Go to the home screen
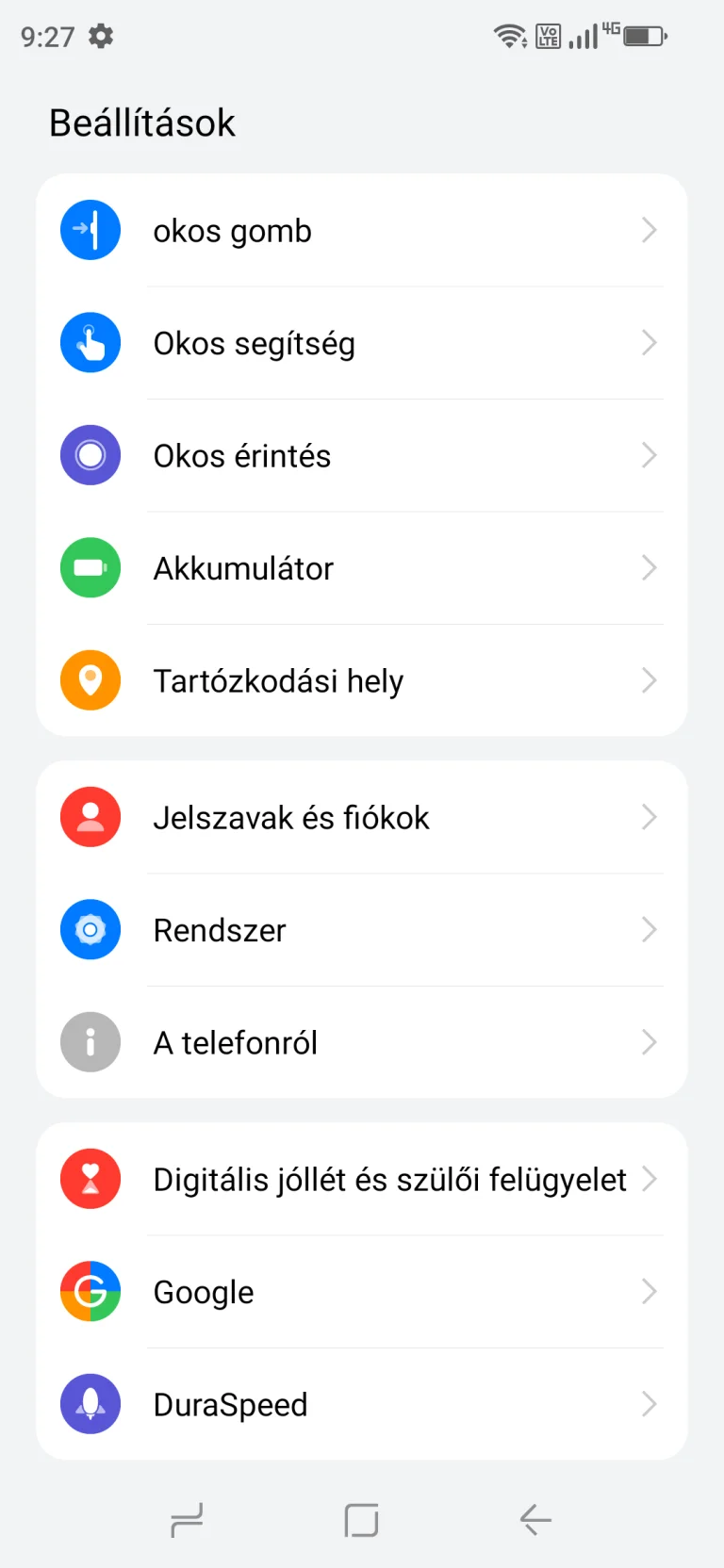The height and width of the screenshot is (1568, 724). (x=361, y=1520)
